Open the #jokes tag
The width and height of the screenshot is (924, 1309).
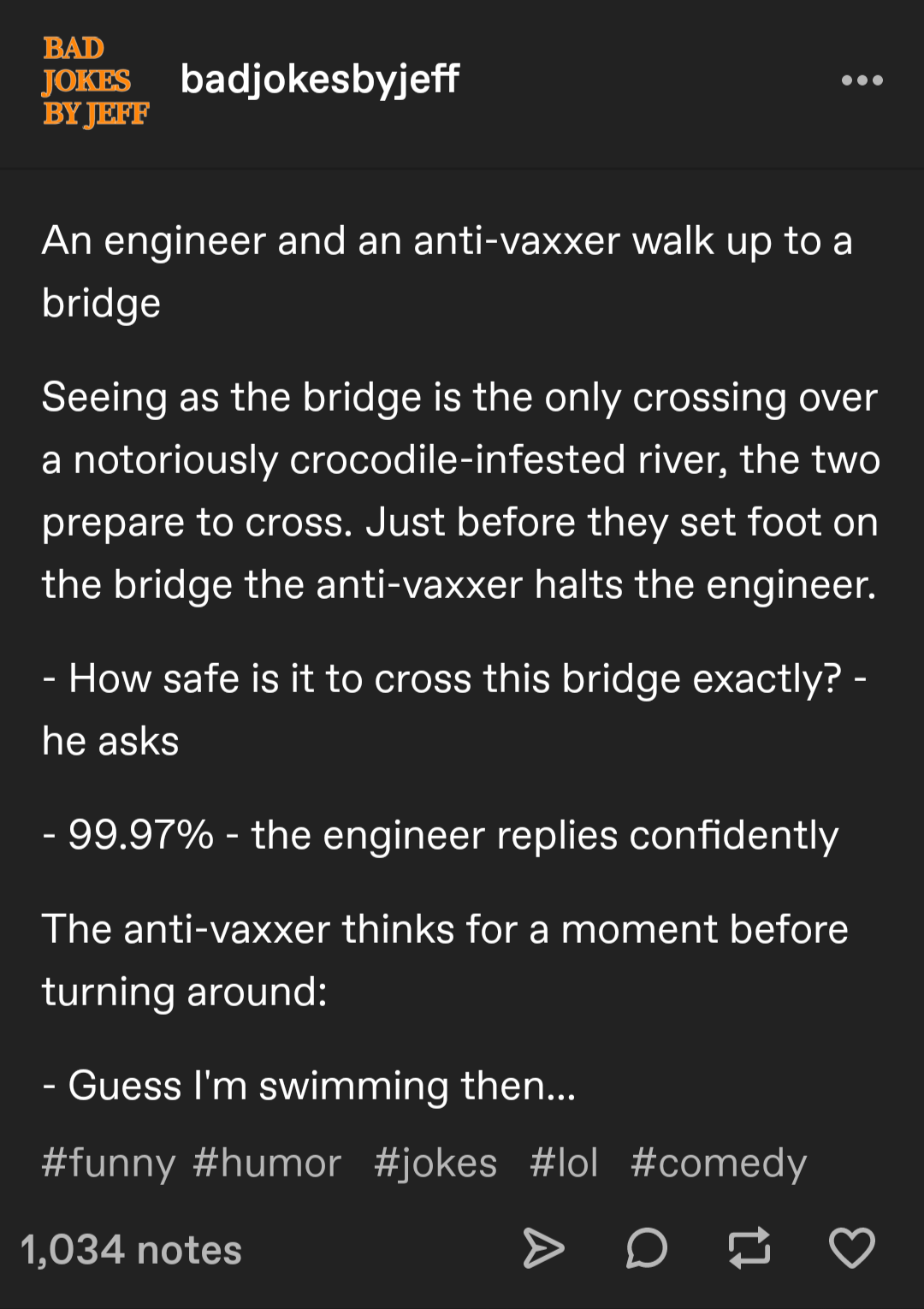[x=435, y=1163]
